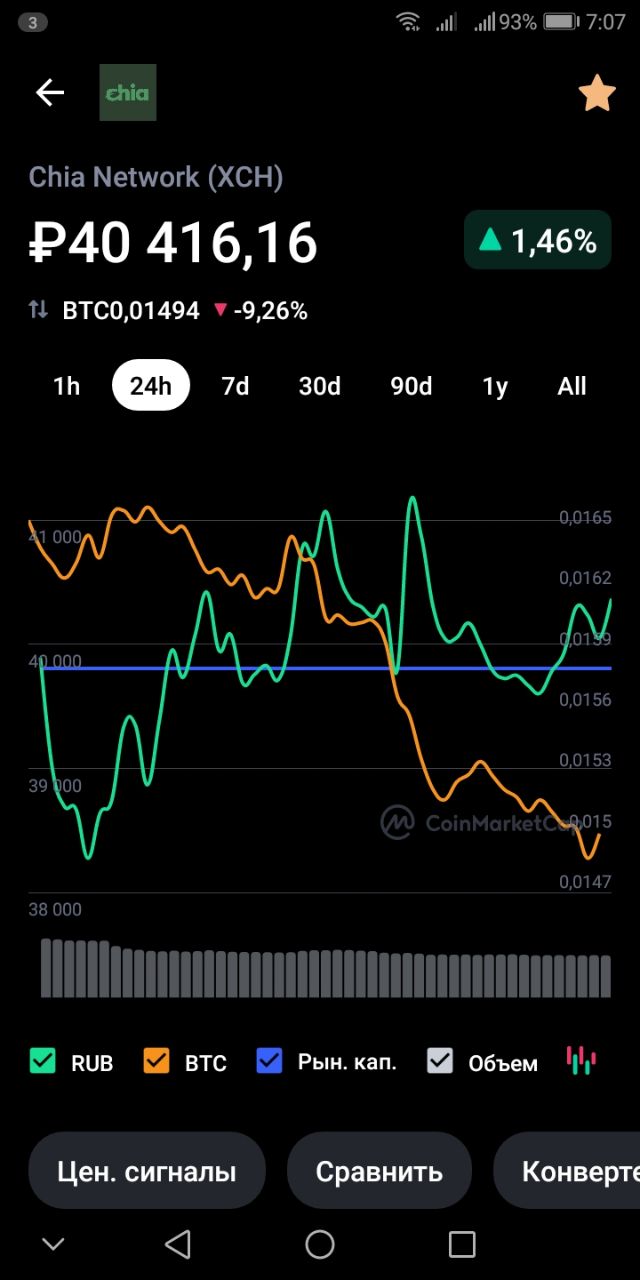The width and height of the screenshot is (640, 1280).
Task: View the 90d price history
Action: pyautogui.click(x=411, y=386)
